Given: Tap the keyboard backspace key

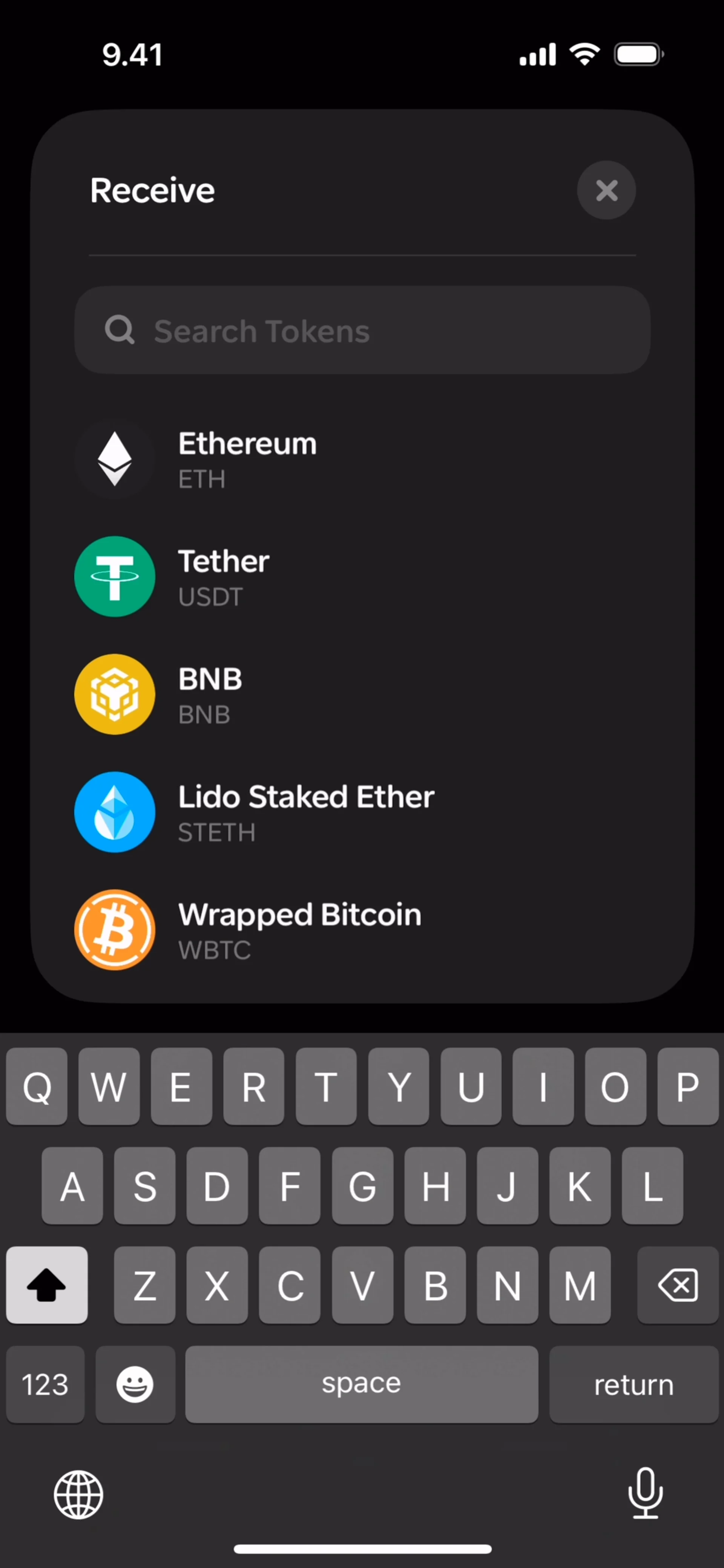Looking at the screenshot, I should pos(677,1285).
